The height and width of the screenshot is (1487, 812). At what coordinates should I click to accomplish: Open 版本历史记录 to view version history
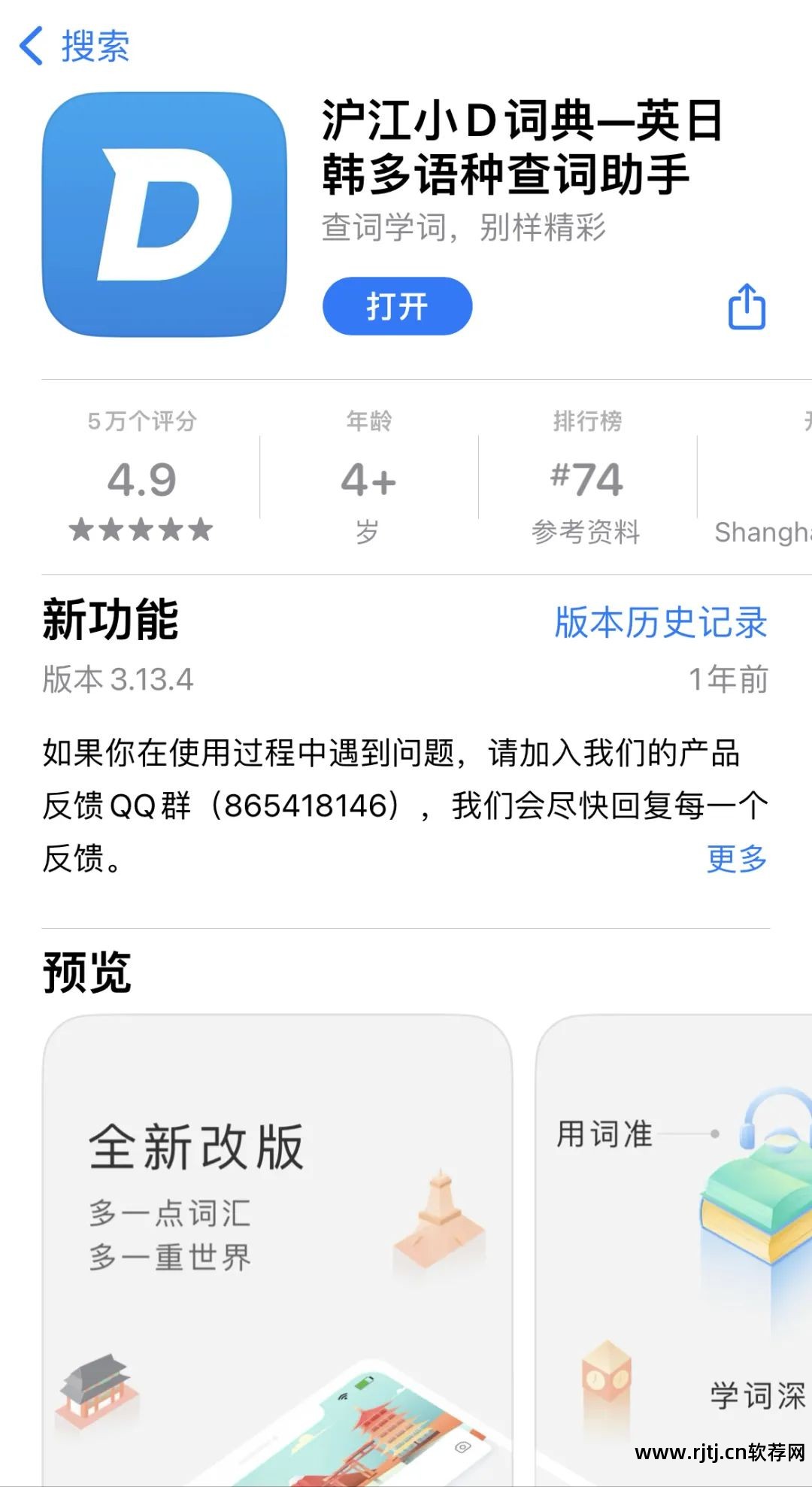[x=658, y=621]
